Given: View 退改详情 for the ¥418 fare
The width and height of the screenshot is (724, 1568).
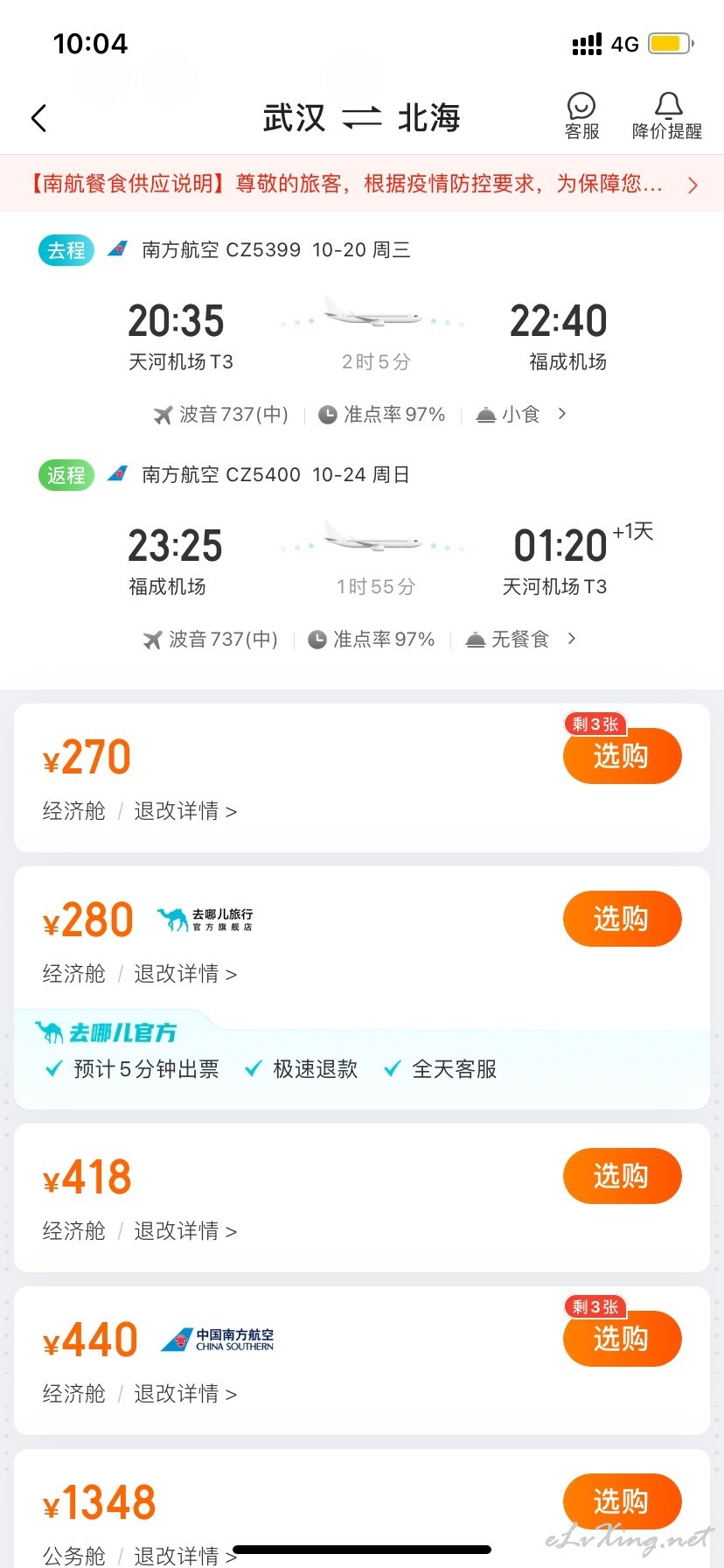Looking at the screenshot, I should pyautogui.click(x=185, y=1231).
